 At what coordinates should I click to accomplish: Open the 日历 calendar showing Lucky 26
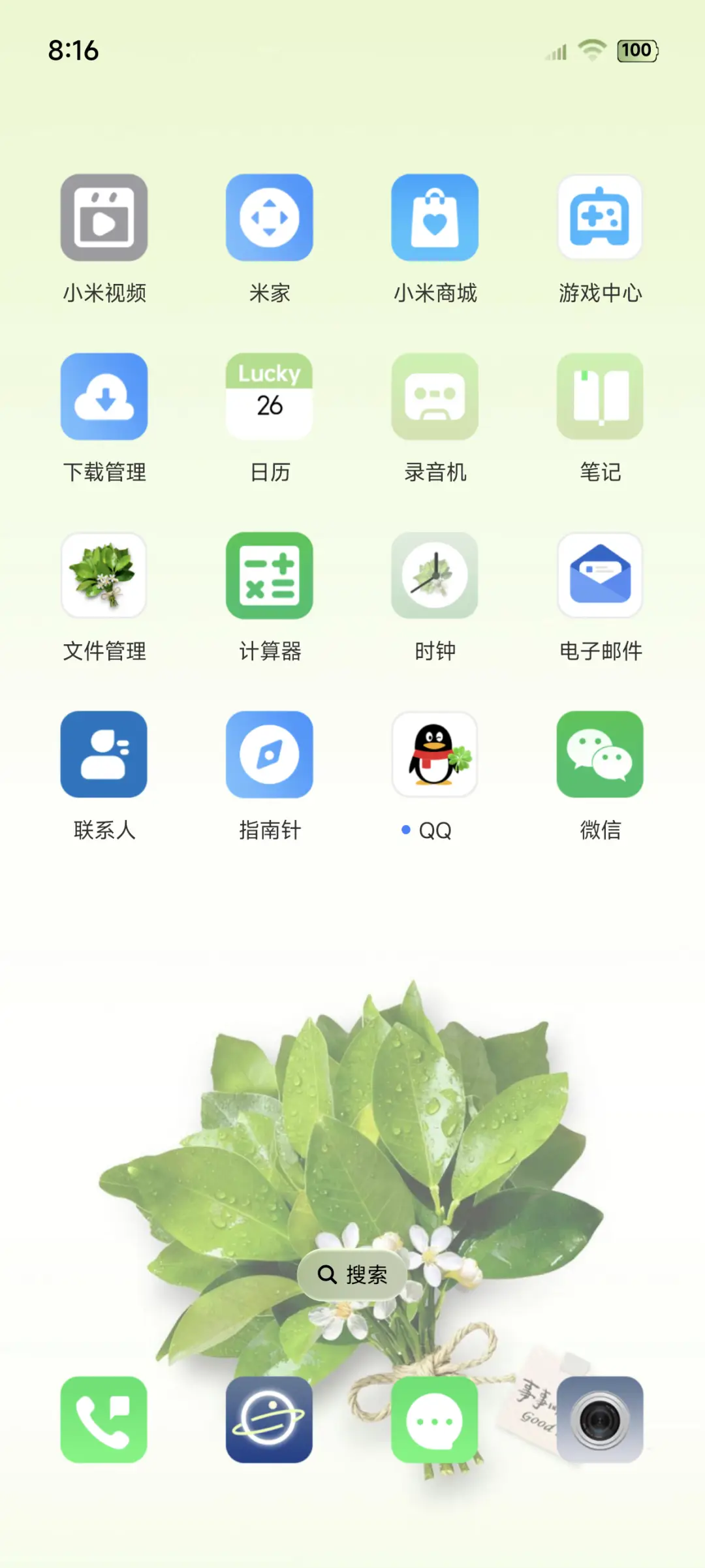(270, 397)
